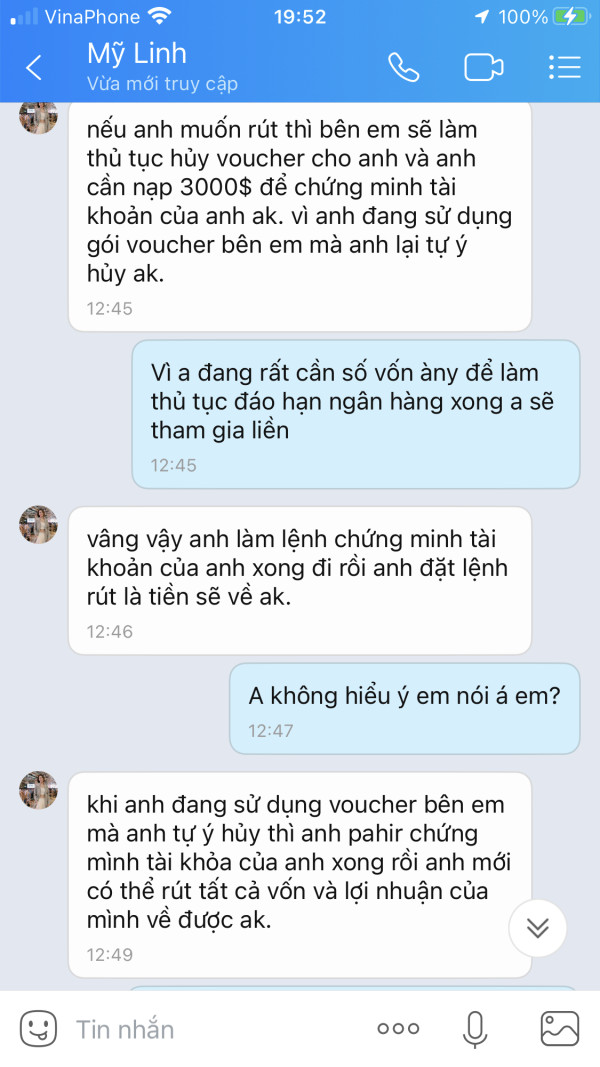This screenshot has width=600, height=1067.
Task: Open the sticker and emoji picker
Action: coord(38,1028)
